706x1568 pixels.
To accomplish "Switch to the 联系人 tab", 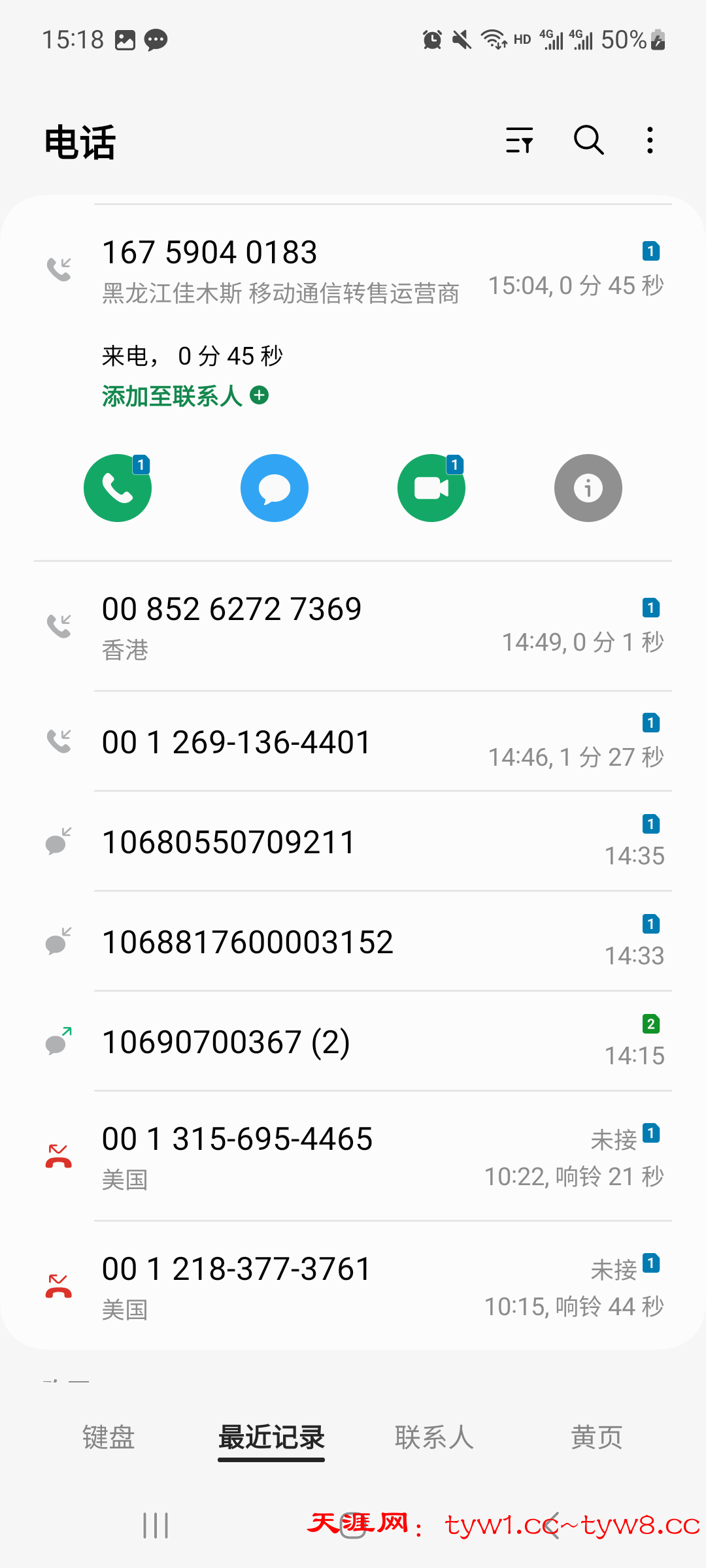I will pyautogui.click(x=434, y=1437).
